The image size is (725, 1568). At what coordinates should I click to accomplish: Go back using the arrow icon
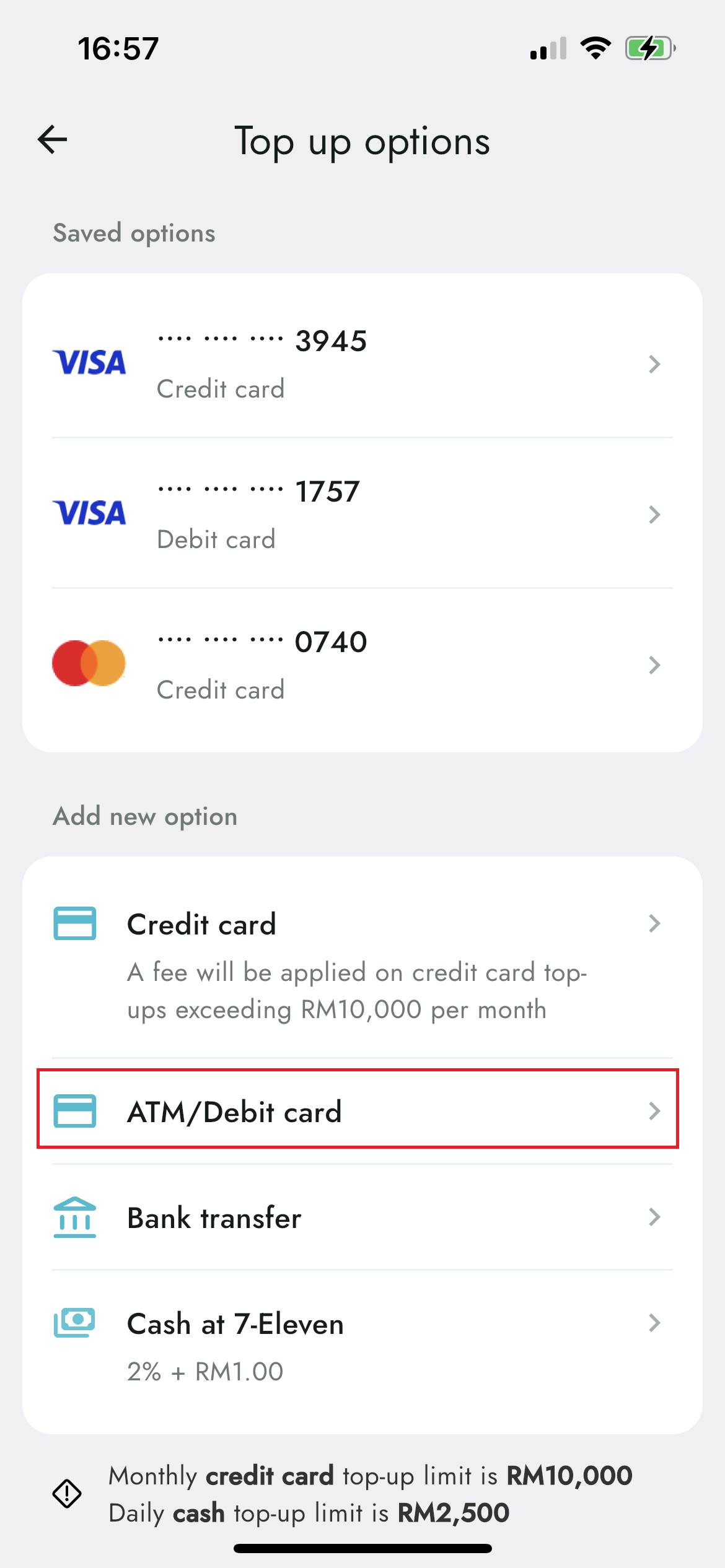tap(53, 140)
